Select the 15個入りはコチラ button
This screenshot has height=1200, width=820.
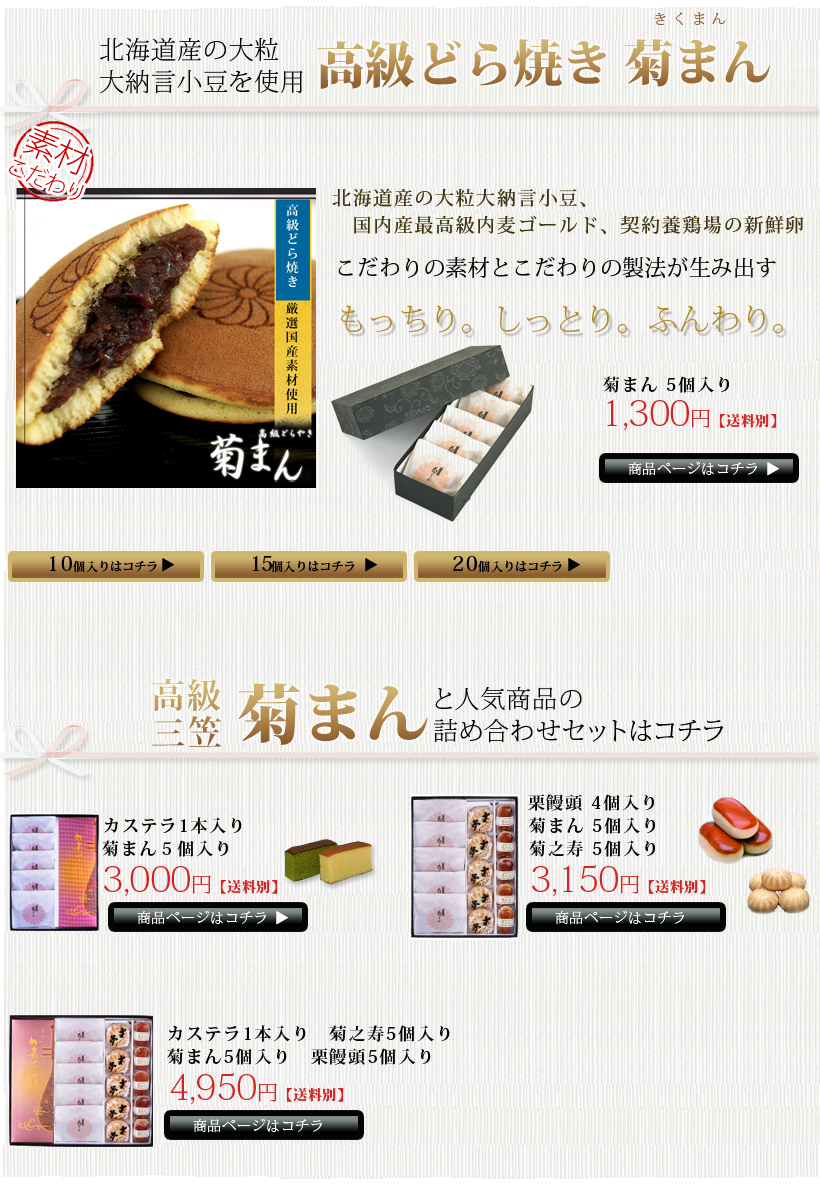click(x=309, y=565)
